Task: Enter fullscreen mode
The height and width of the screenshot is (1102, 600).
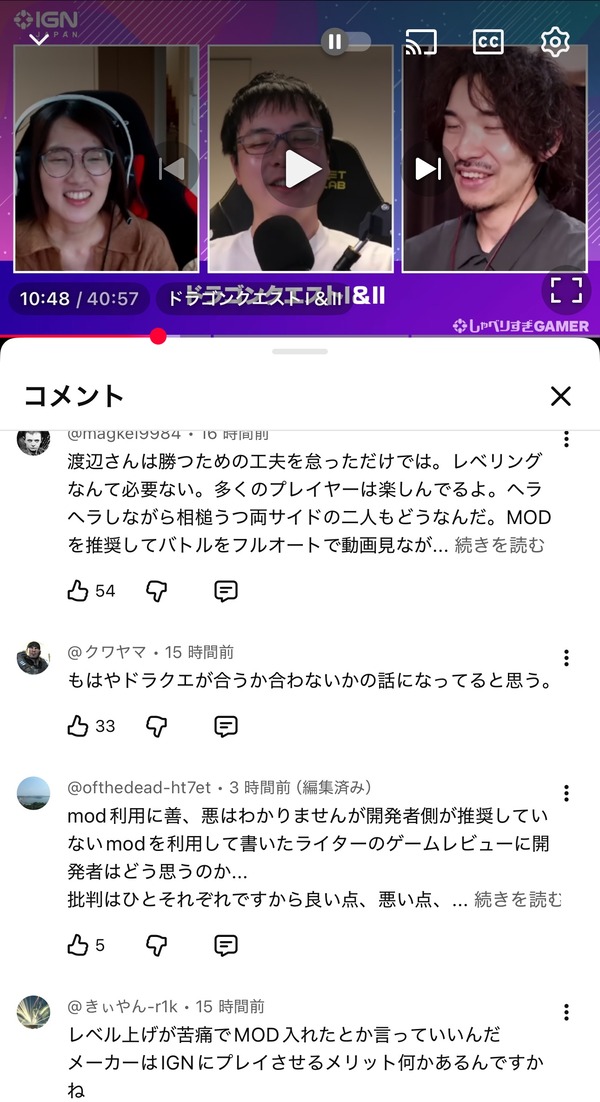Action: tap(566, 290)
